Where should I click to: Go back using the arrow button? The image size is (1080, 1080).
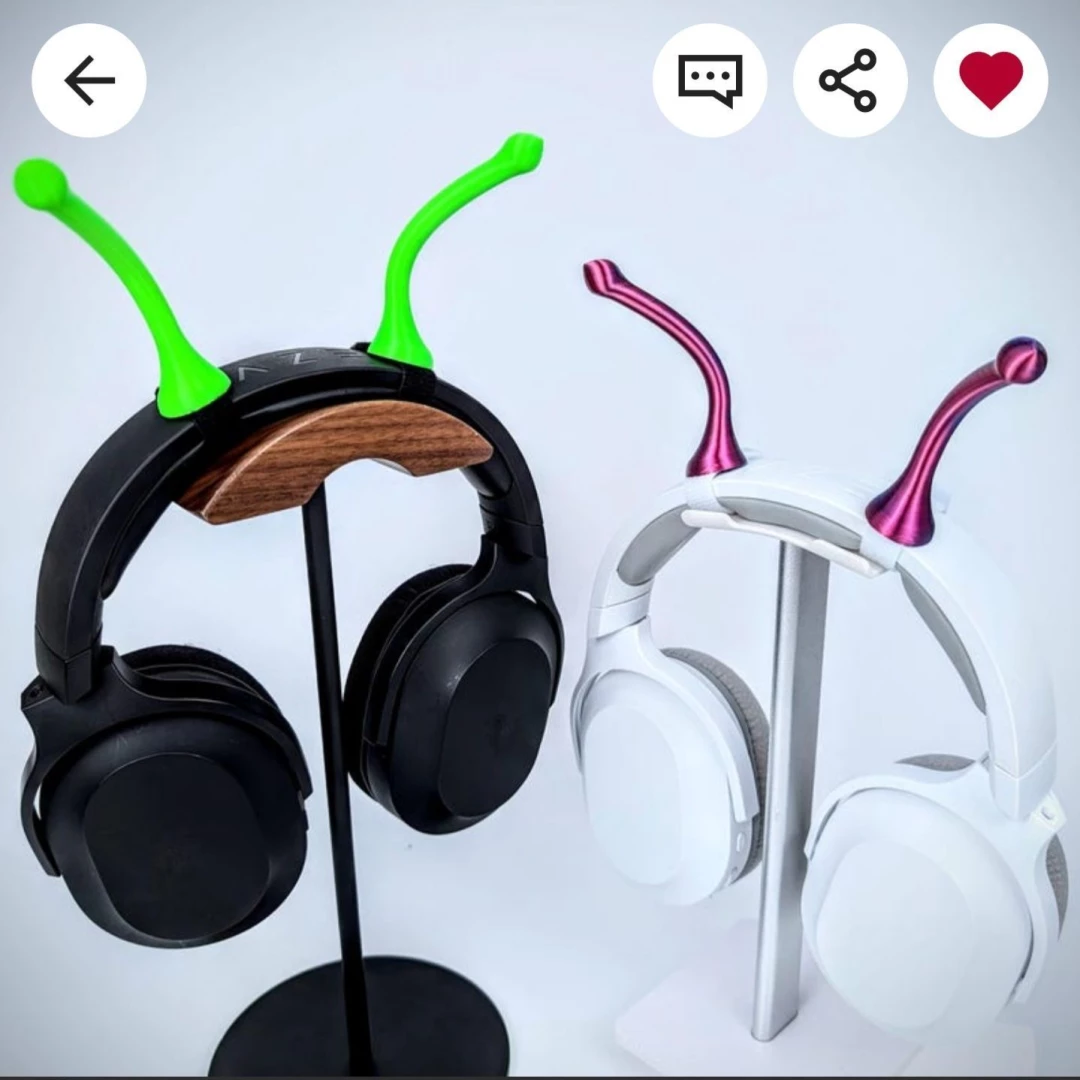click(89, 80)
